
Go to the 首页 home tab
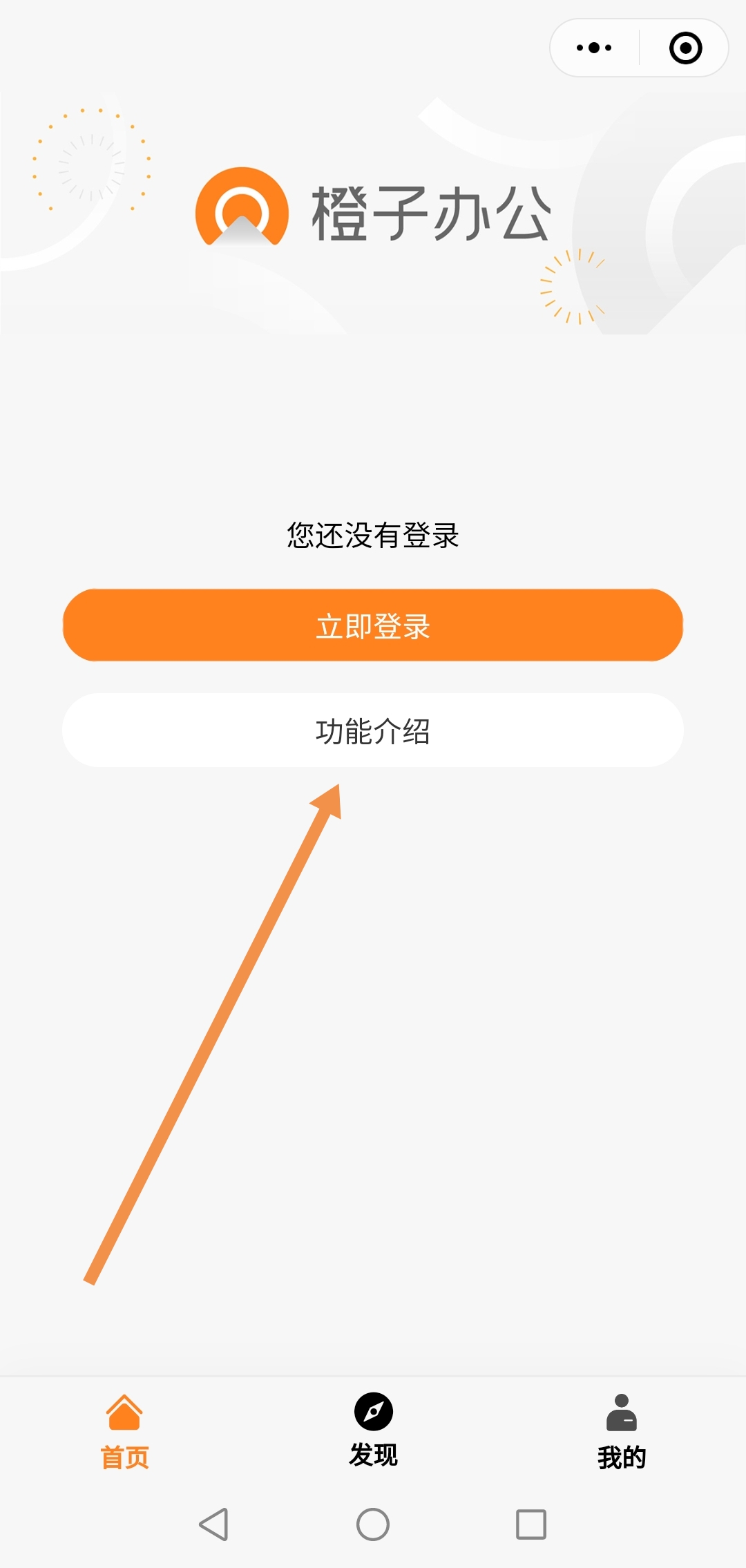[x=124, y=1430]
